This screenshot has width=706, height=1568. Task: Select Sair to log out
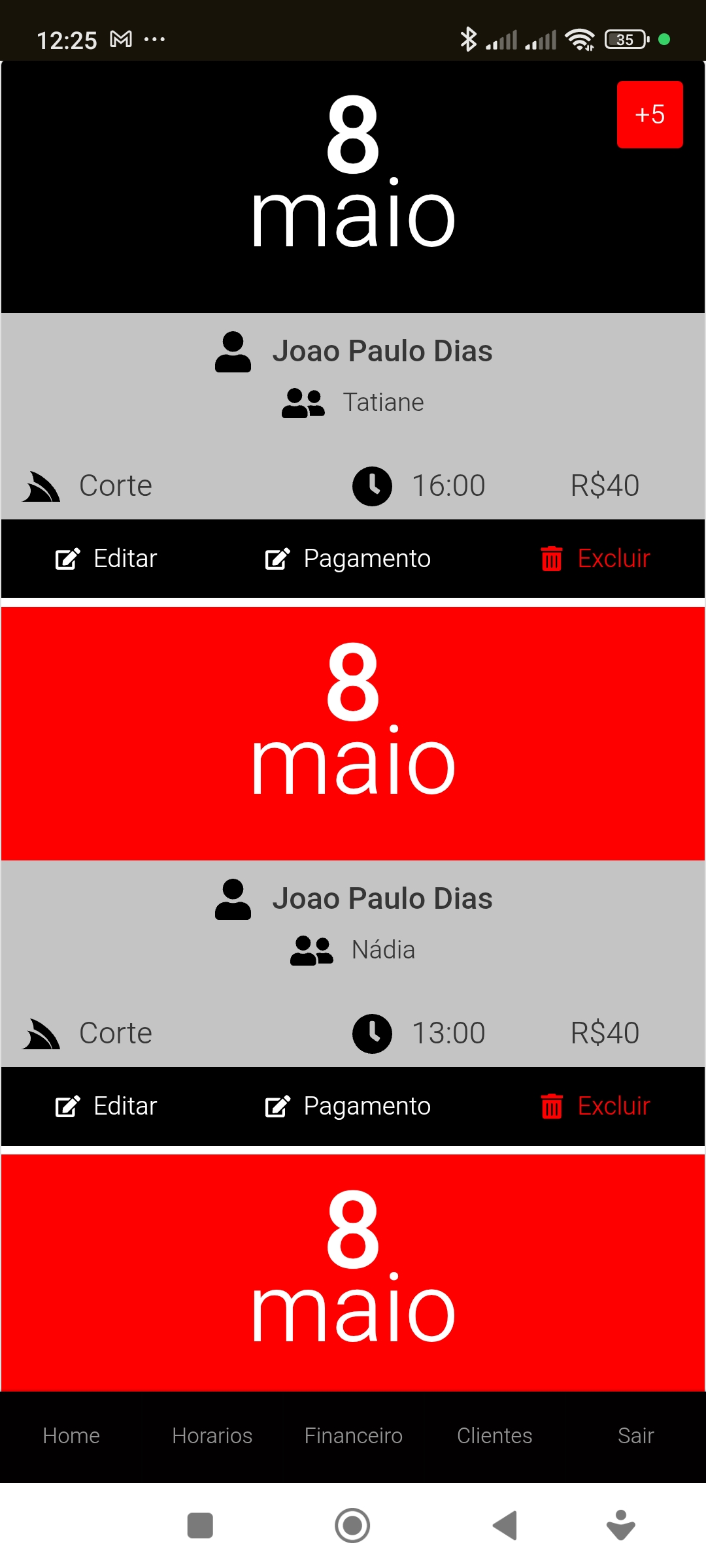tap(636, 1435)
